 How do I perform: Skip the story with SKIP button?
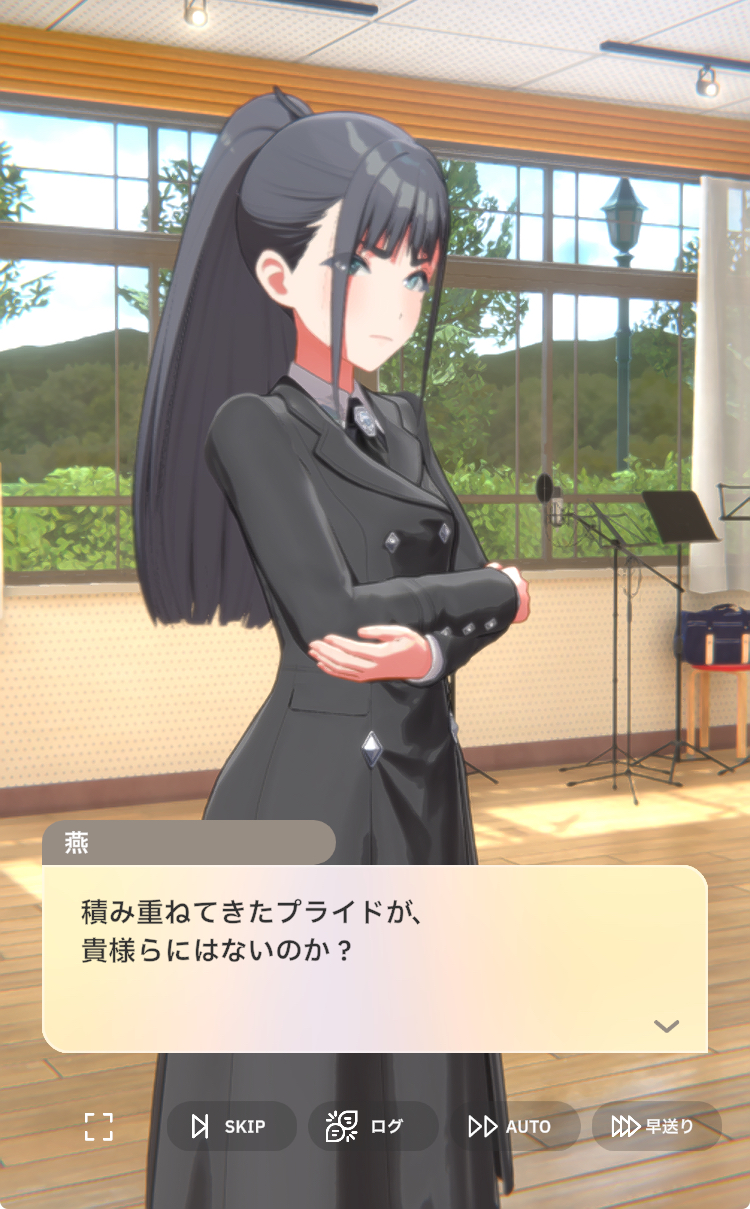click(231, 1126)
